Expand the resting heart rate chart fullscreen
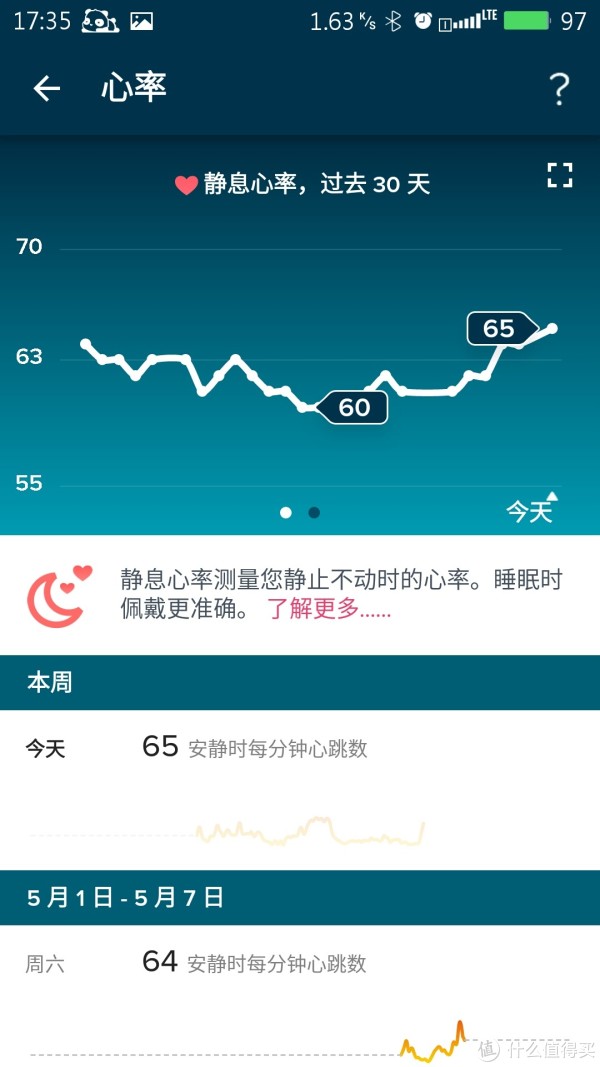Viewport: 600px width, 1067px height. tap(560, 175)
